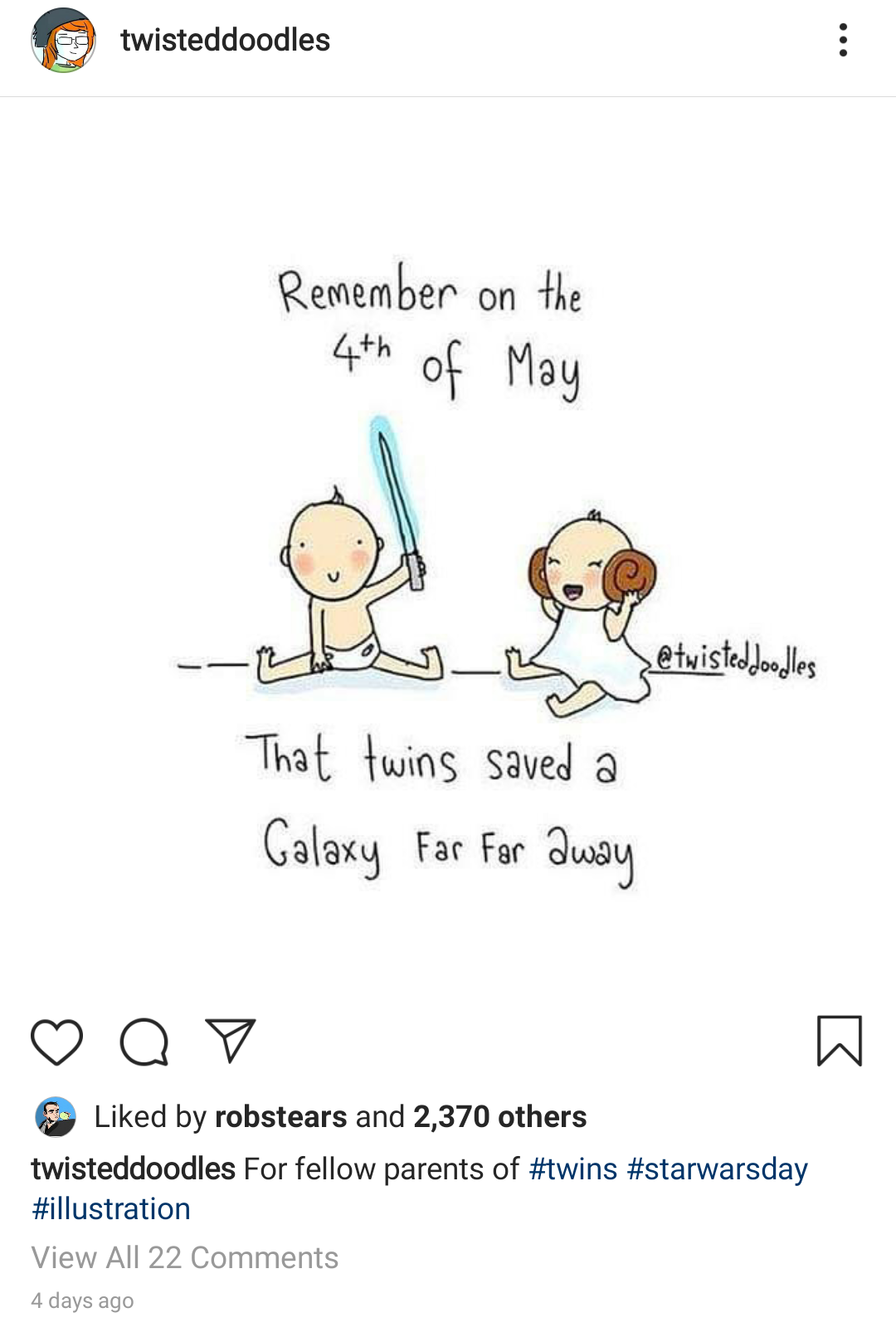This screenshot has width=896, height=1342.
Task: Bookmark this post
Action: (x=839, y=1041)
